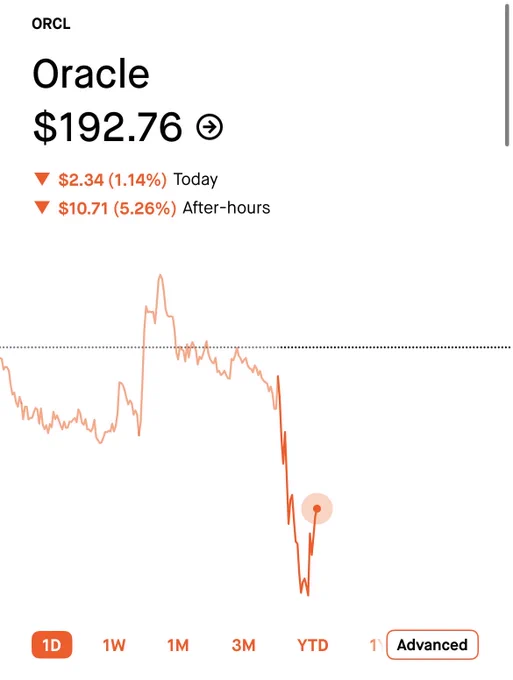Image resolution: width=513 pixels, height=680 pixels.
Task: Switch chart to the 1W range
Action: click(114, 645)
